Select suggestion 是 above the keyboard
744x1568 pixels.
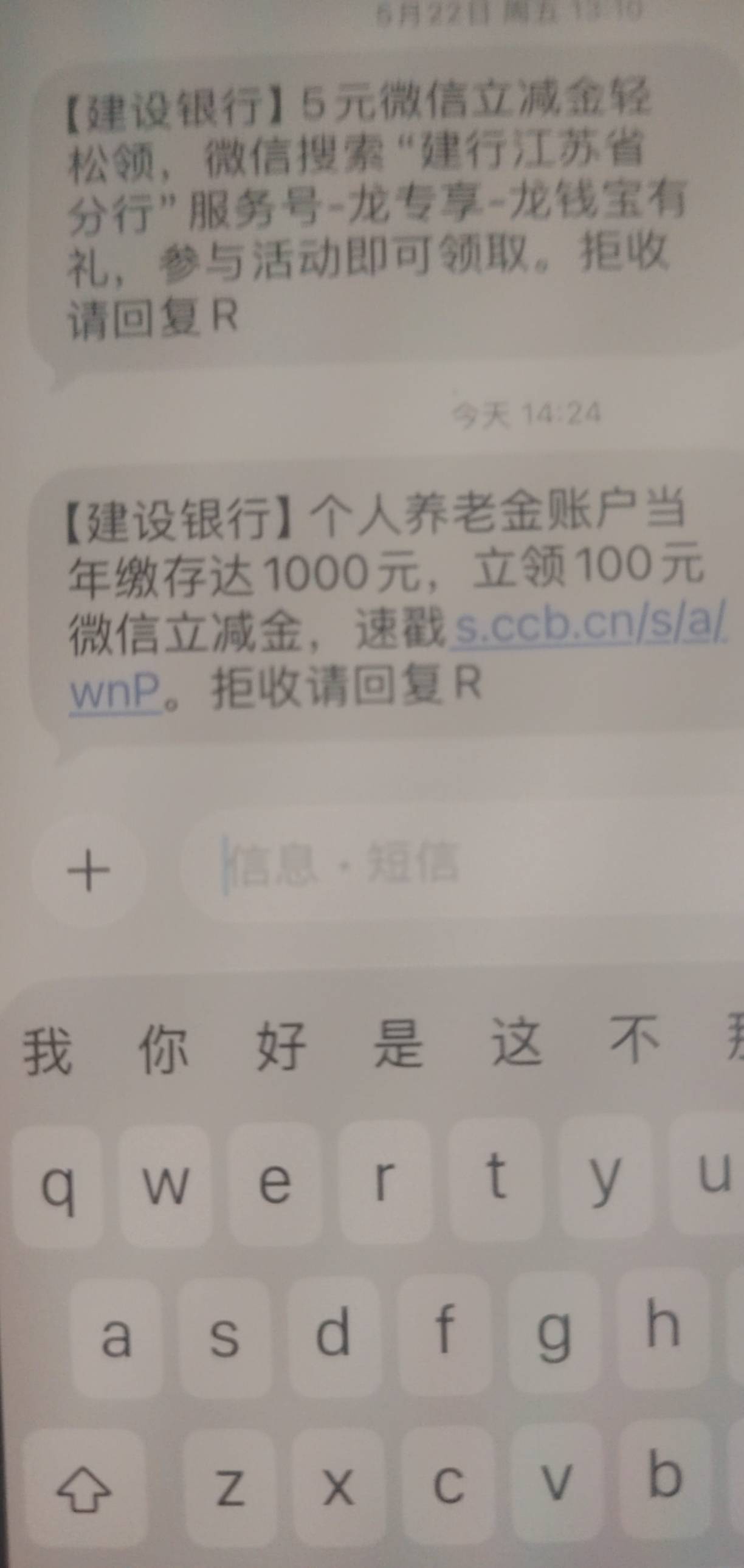click(398, 1043)
